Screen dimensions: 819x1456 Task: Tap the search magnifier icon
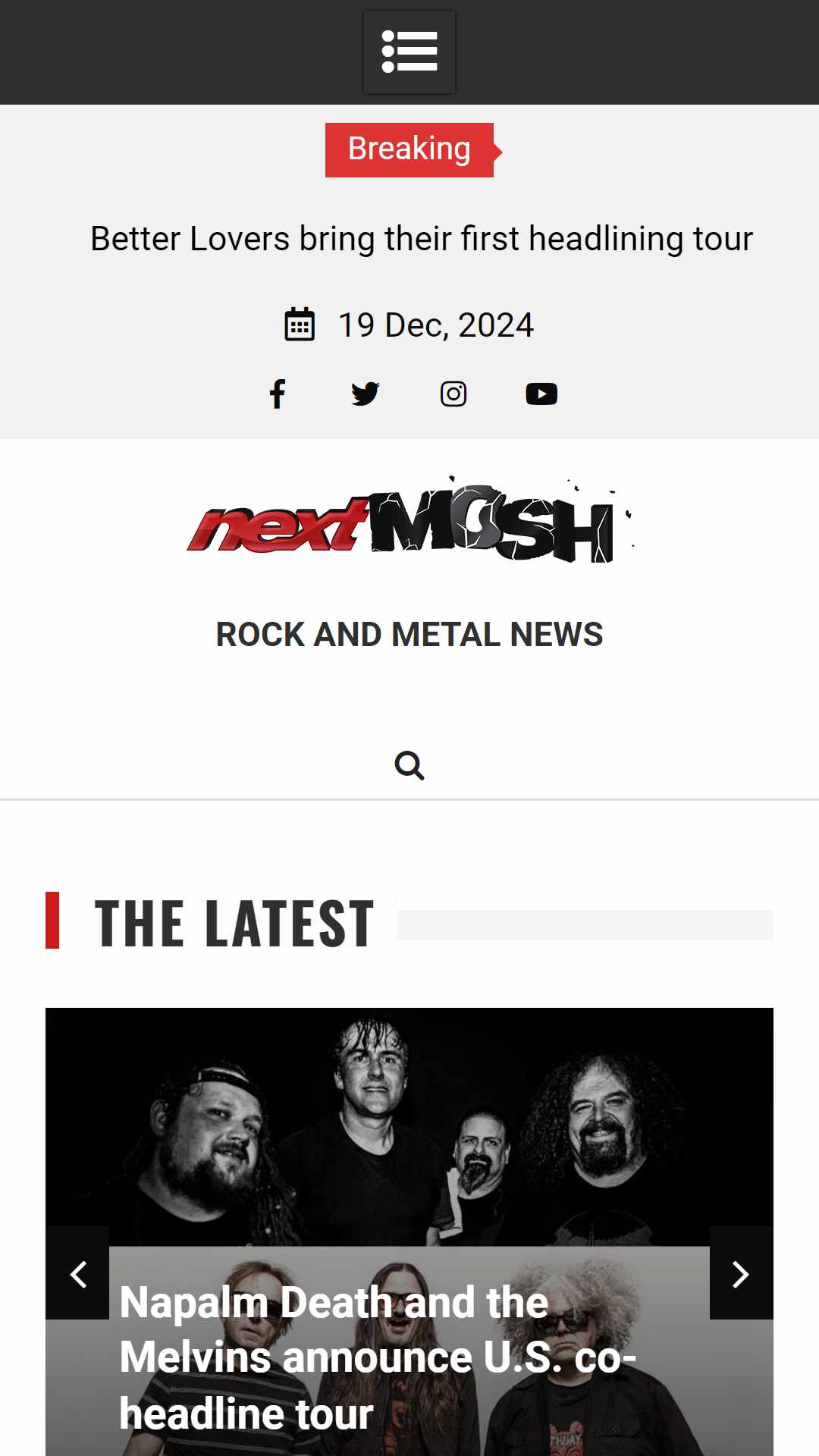tap(409, 765)
